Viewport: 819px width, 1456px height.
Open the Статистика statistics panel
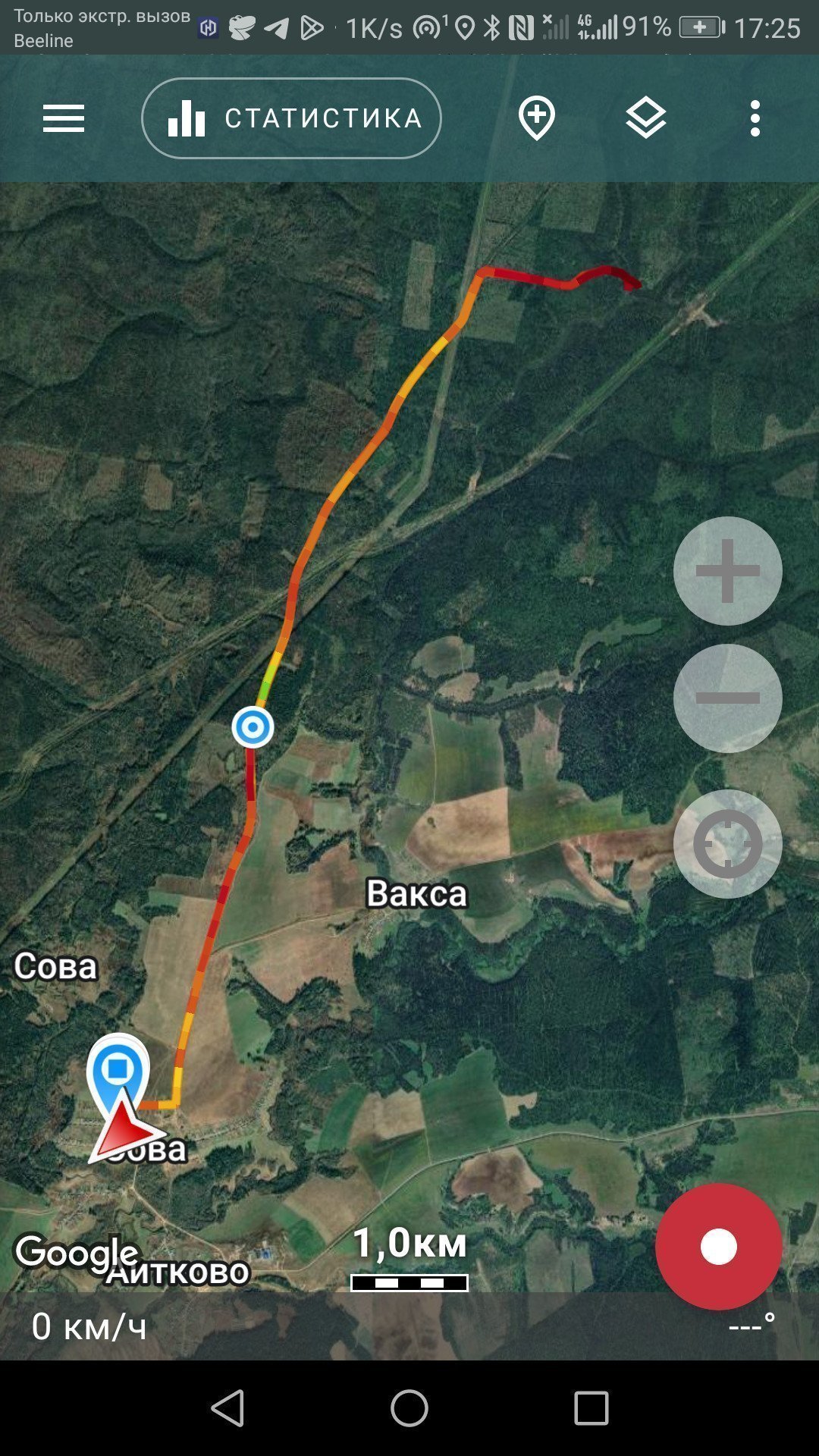tap(291, 118)
